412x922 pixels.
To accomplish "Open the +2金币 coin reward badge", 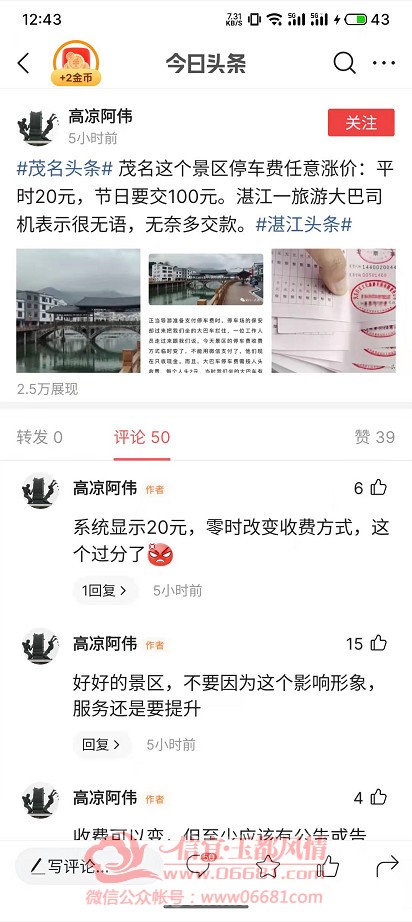I will 76,64.
